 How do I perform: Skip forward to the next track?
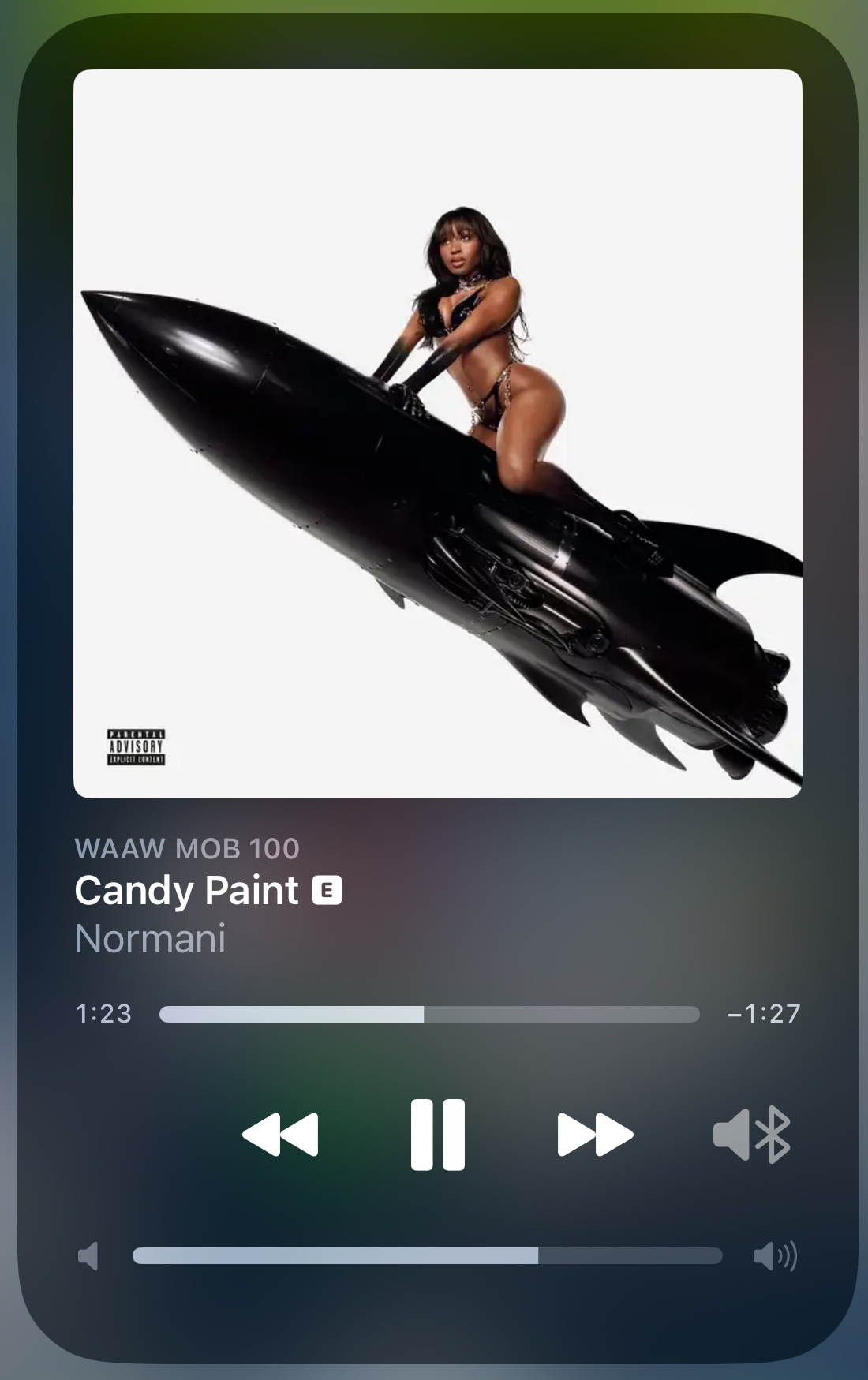pyautogui.click(x=595, y=1135)
